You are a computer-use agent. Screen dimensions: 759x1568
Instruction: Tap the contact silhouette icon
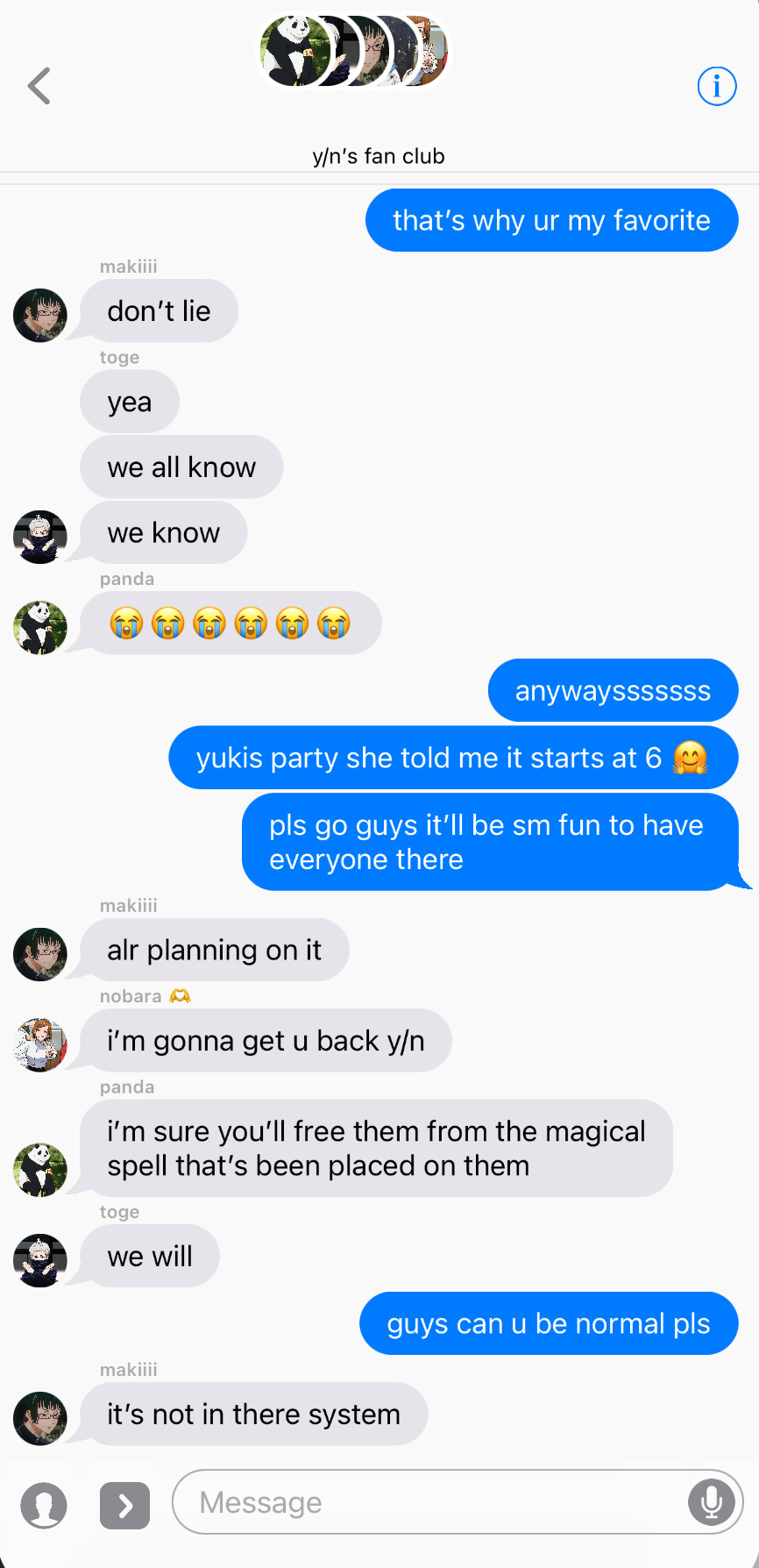click(44, 1506)
